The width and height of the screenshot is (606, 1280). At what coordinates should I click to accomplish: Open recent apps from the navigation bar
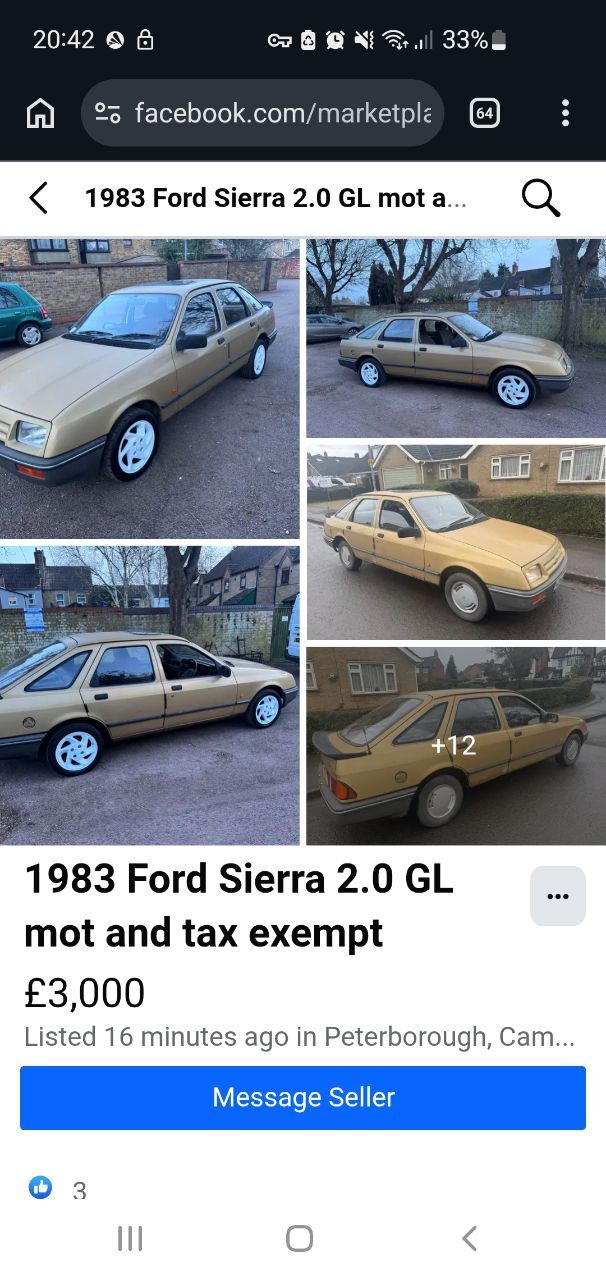[130, 1238]
